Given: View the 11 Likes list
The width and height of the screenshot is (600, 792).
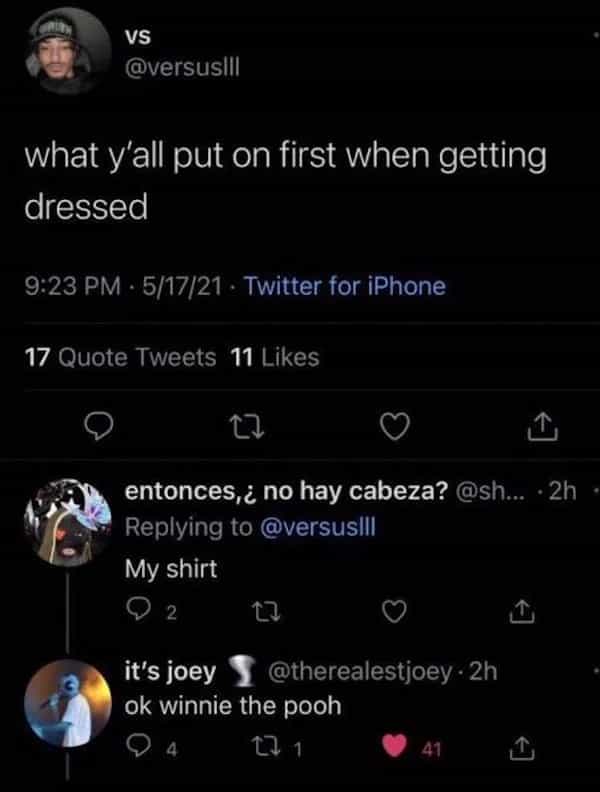Looking at the screenshot, I should pos(274,357).
